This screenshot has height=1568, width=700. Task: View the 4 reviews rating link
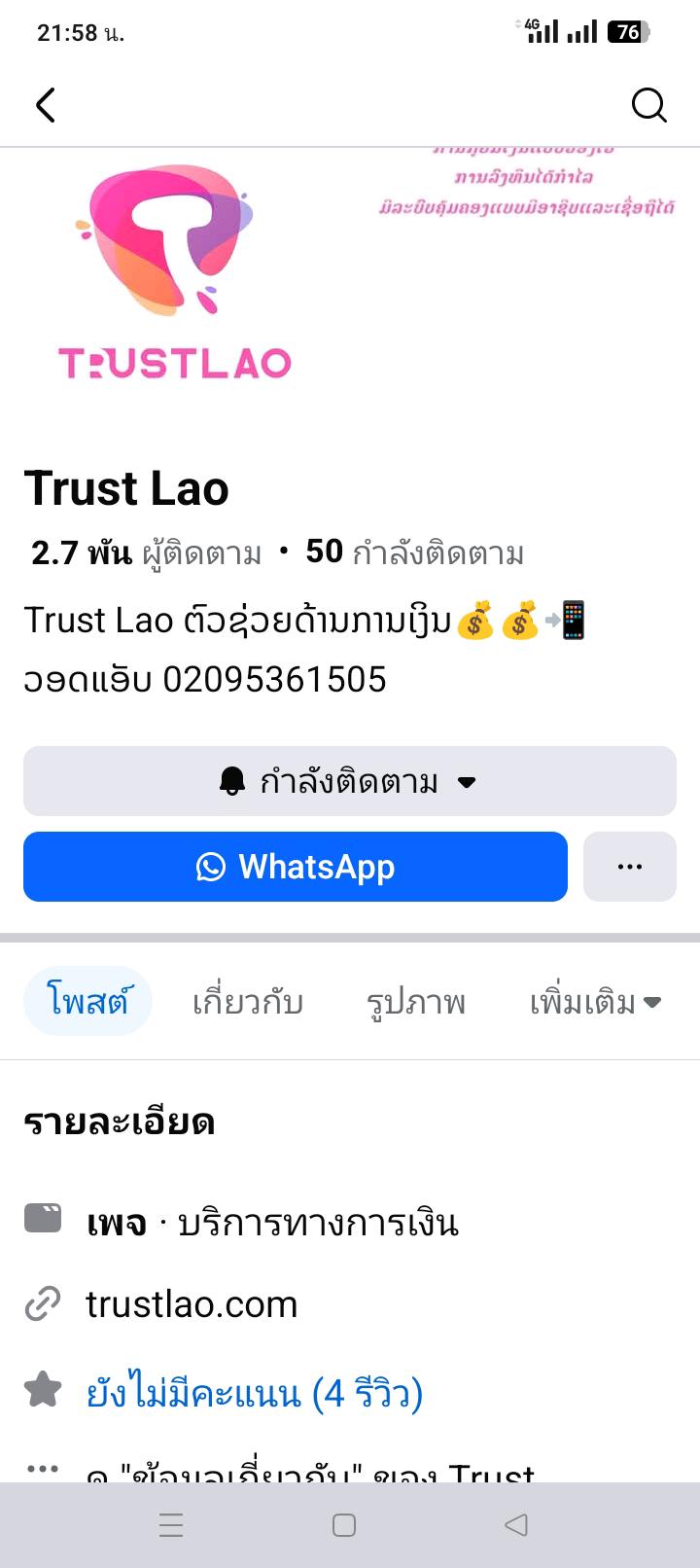(x=255, y=1393)
